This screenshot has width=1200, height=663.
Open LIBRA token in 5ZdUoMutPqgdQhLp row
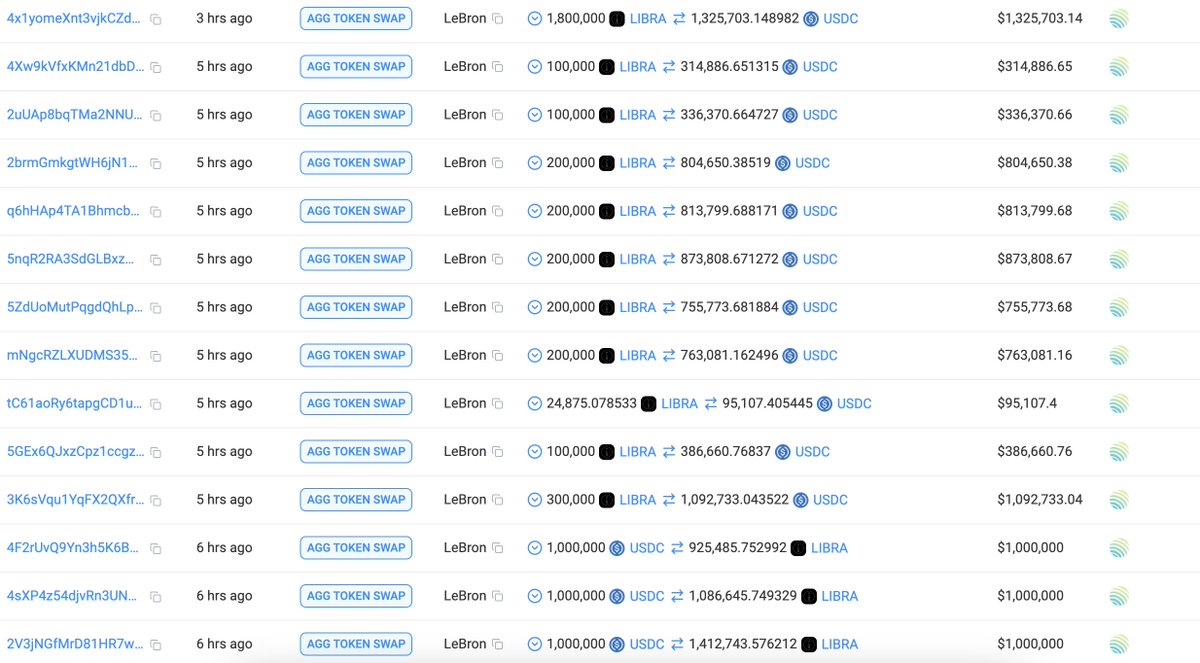637,307
